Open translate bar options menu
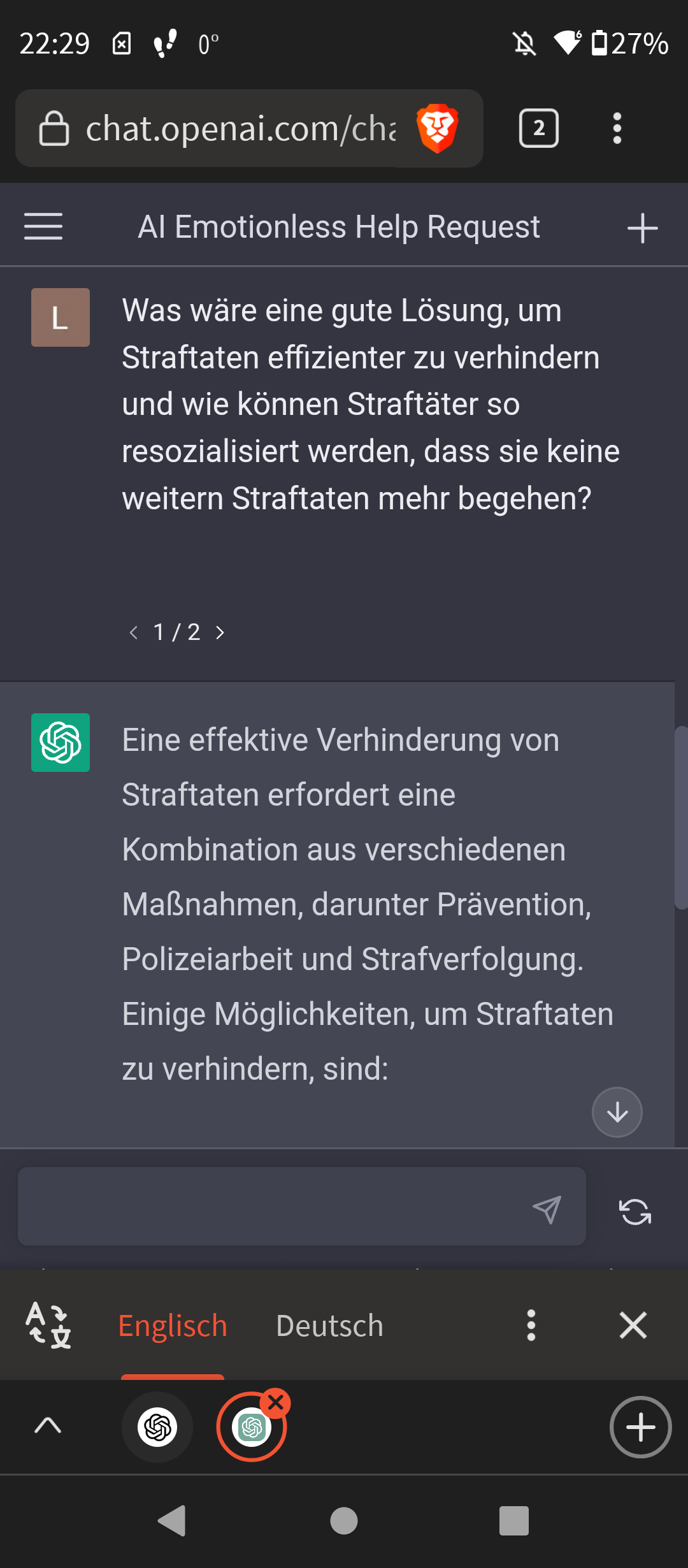688x1568 pixels. (x=531, y=1326)
